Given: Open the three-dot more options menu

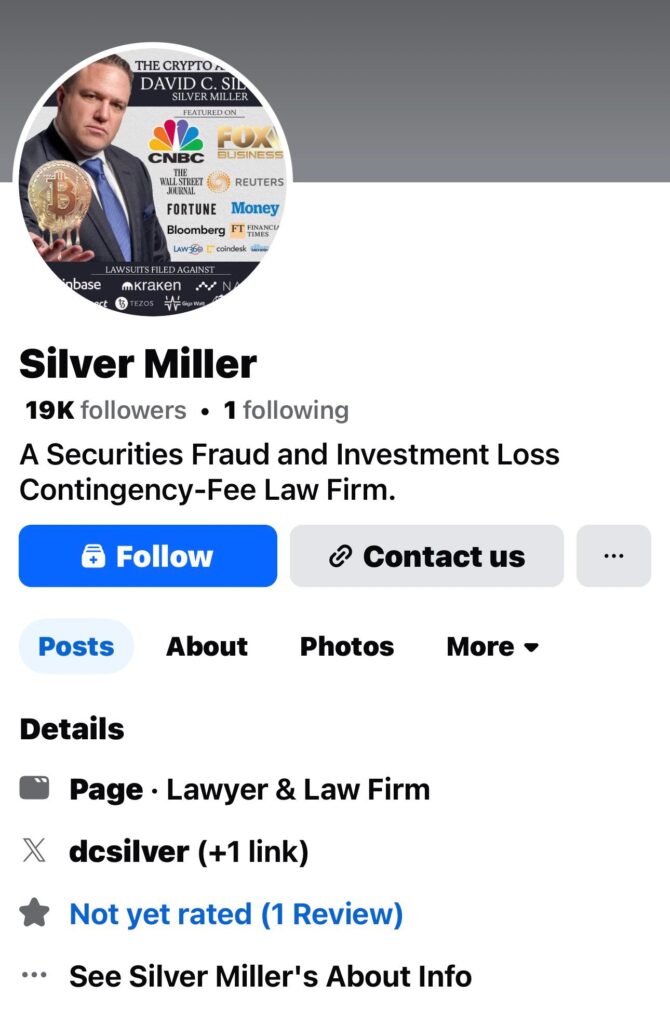Looking at the screenshot, I should 613,556.
